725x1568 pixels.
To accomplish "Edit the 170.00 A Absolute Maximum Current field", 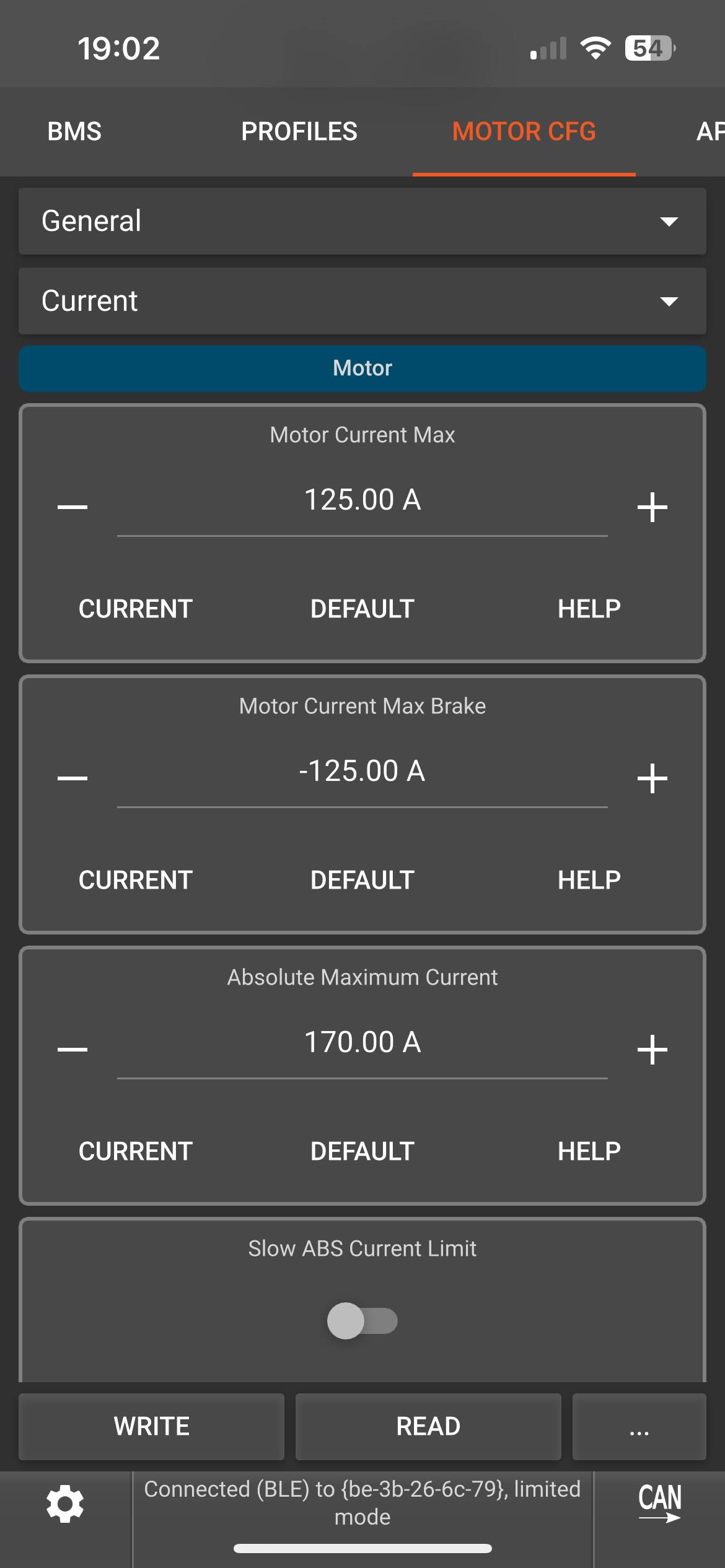I will 362,1043.
